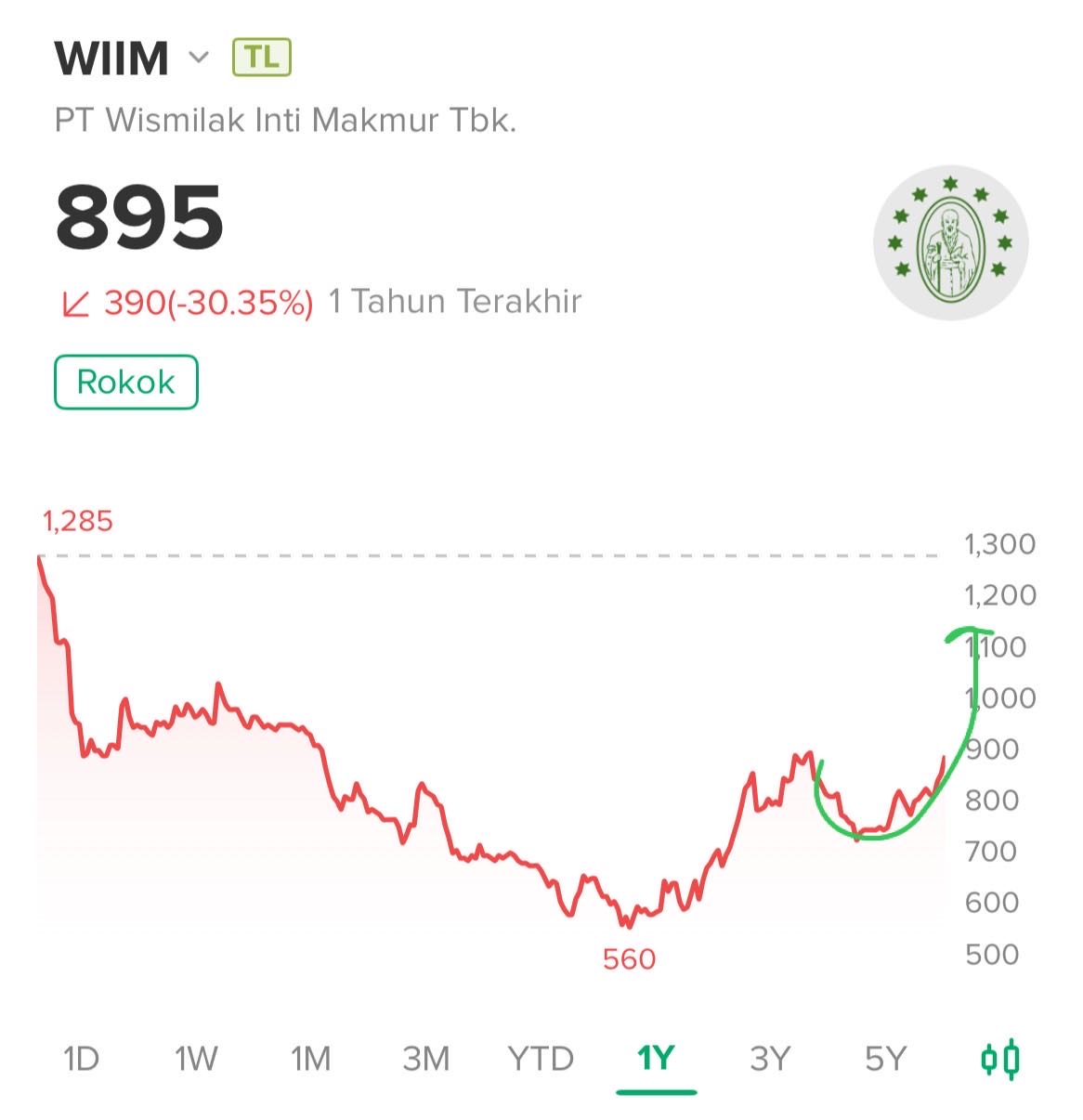This screenshot has width=1083, height=1120.
Task: Tap the TL badge beside WIIM
Action: tap(261, 58)
